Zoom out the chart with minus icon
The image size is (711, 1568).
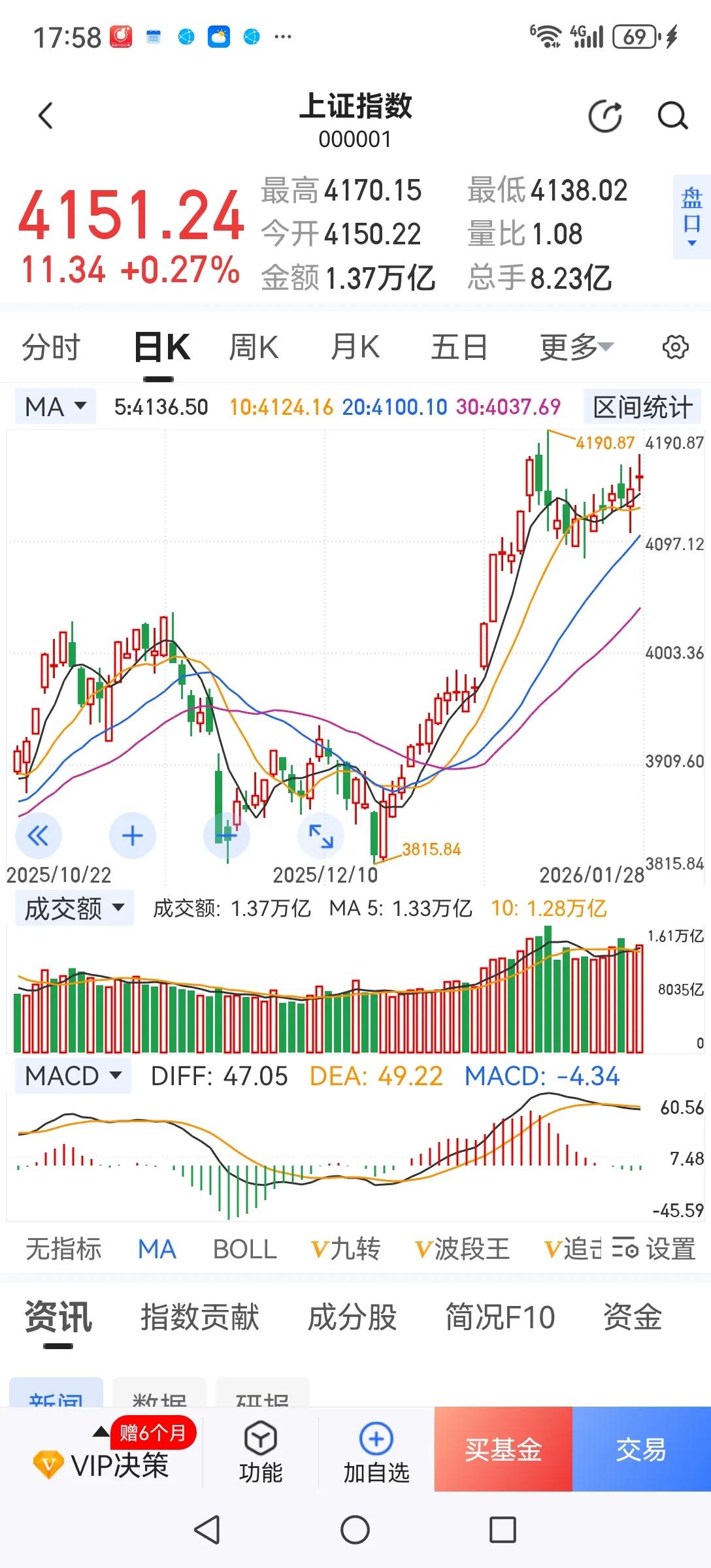point(227,835)
